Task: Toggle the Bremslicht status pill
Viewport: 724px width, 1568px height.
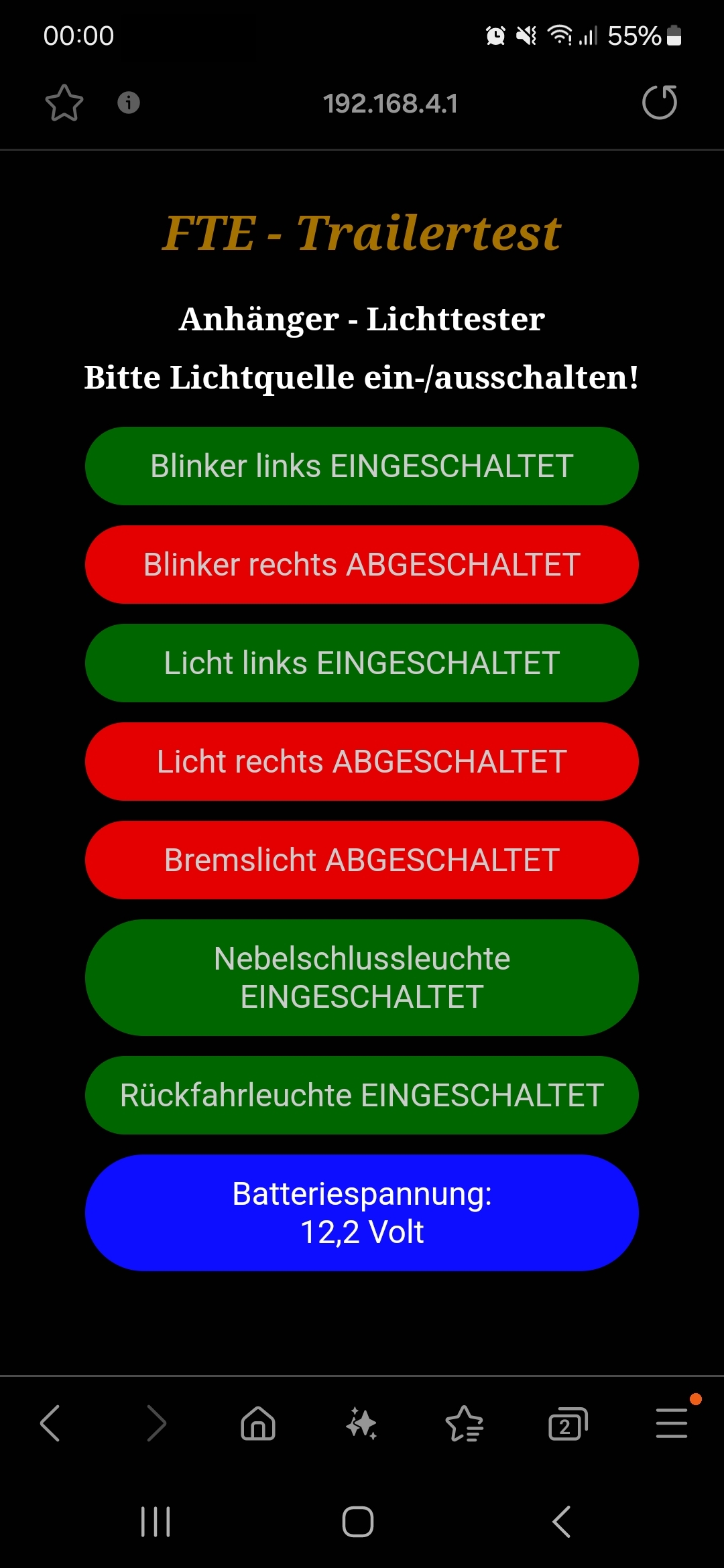Action: 362,860
